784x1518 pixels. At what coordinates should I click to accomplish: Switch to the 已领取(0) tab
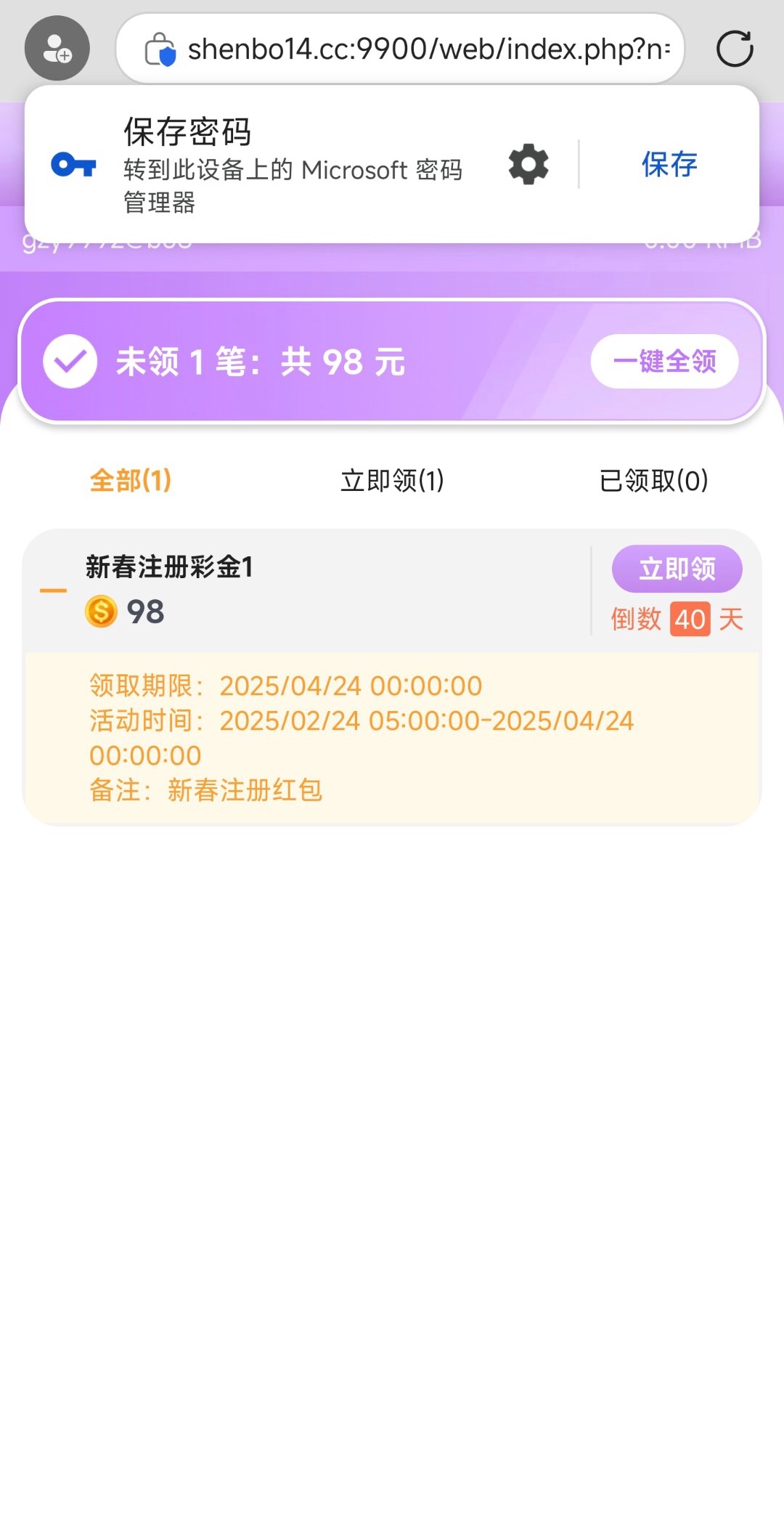tap(654, 480)
